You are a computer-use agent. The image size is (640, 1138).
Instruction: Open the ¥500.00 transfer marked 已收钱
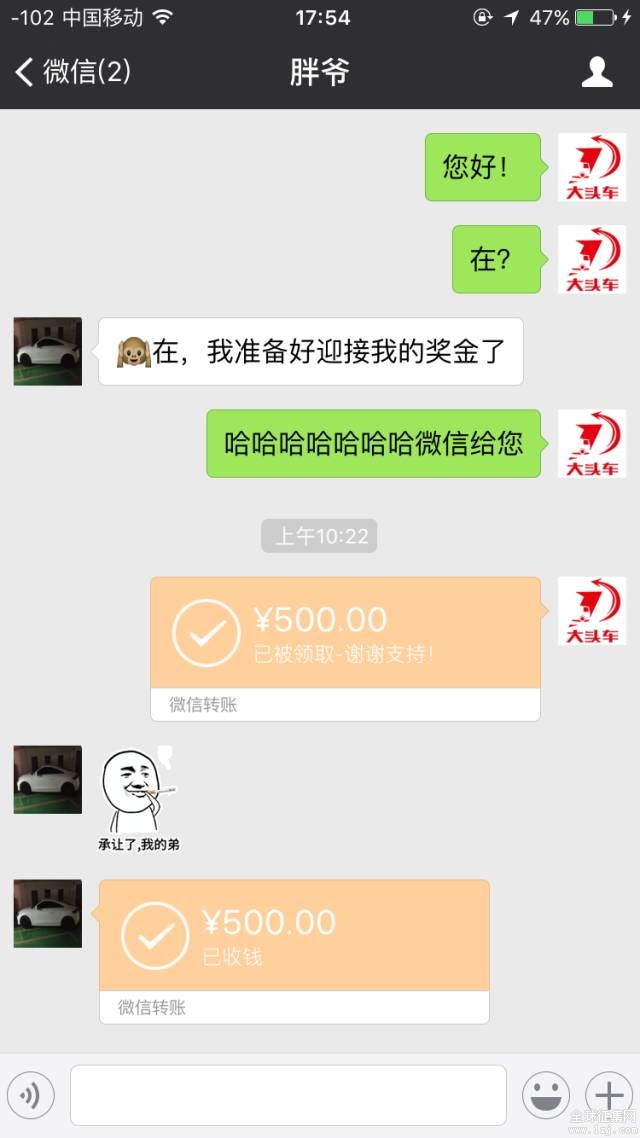tap(294, 937)
